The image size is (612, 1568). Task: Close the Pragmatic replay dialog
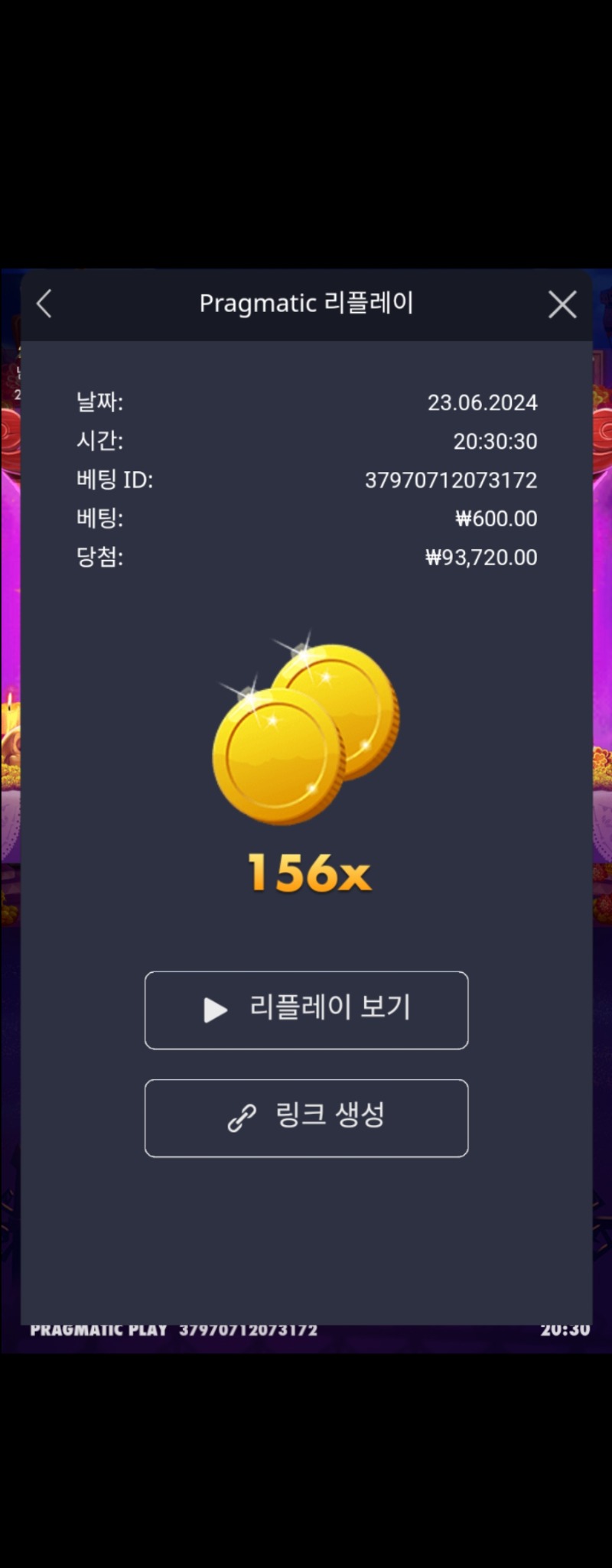562,304
